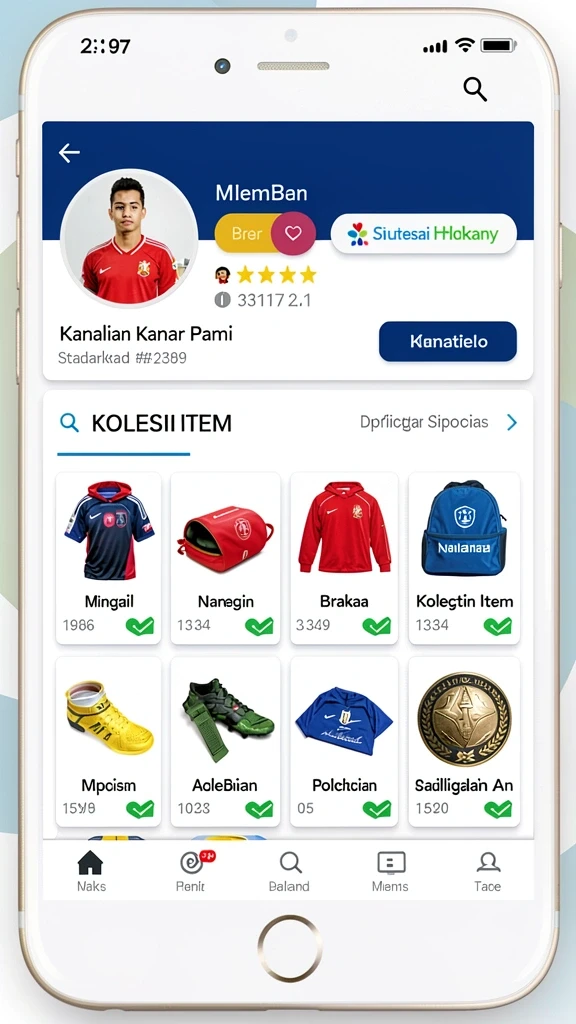Open the Brakaa red jacket item
Viewport: 576px width, 1024px height.
click(x=344, y=558)
